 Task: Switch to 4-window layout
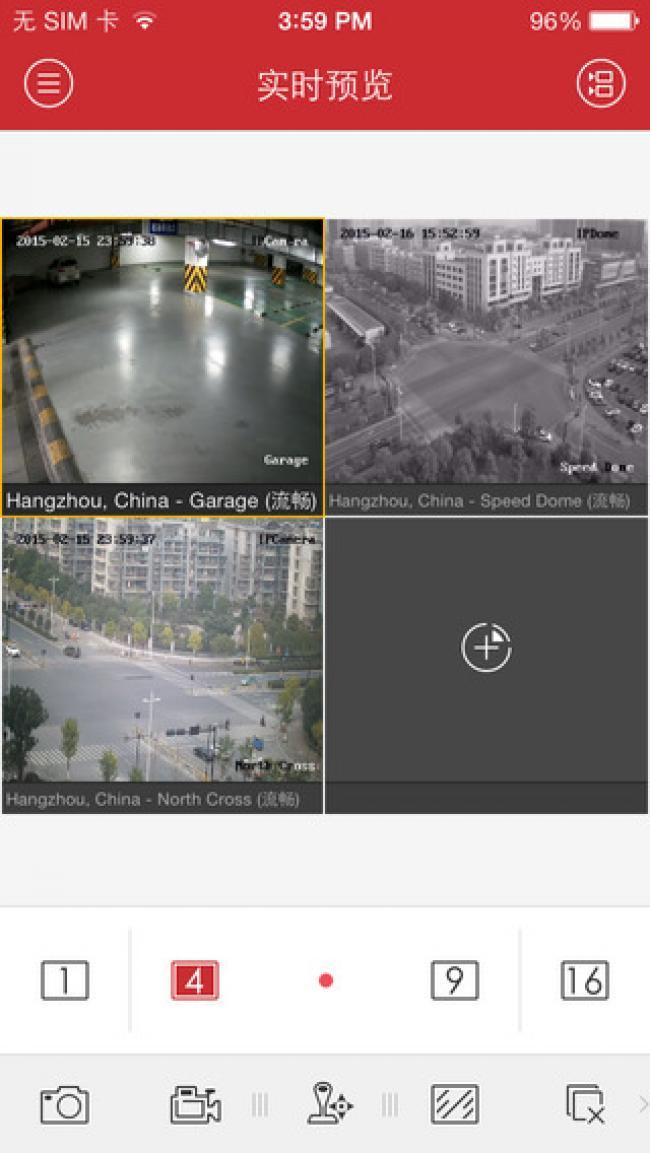tap(195, 981)
